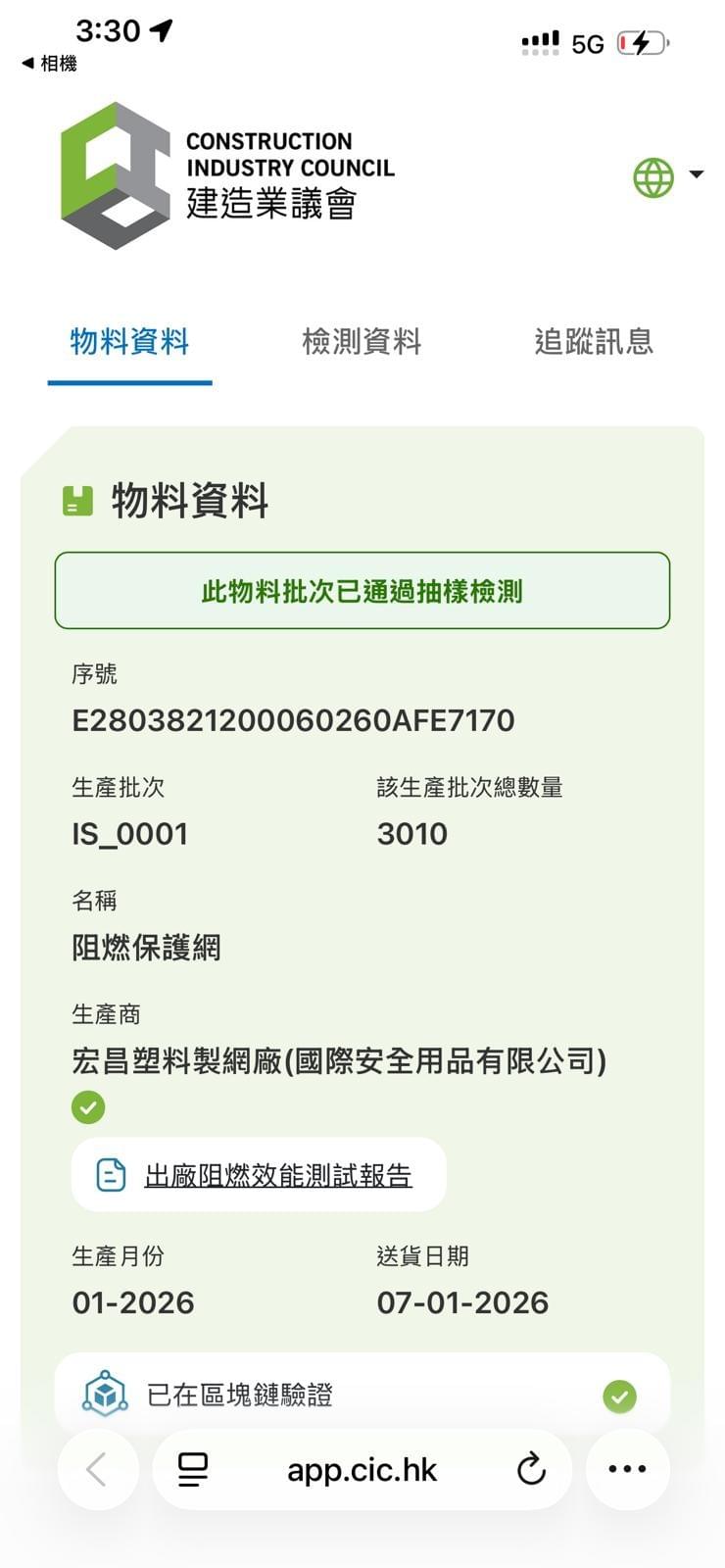This screenshot has width=725, height=1568.
Task: Tap the app.cic.hk address bar
Action: click(362, 1469)
